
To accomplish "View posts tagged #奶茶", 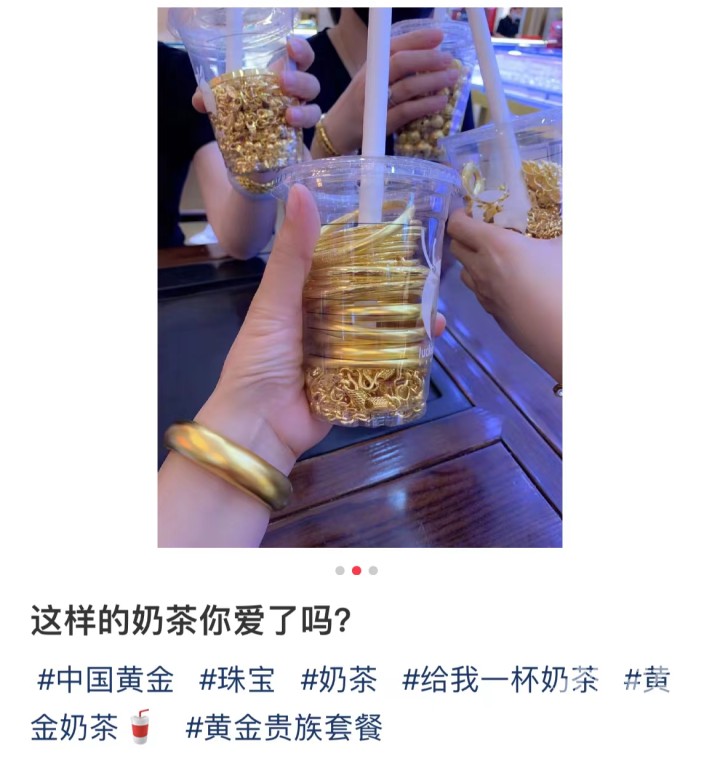I will coord(339,682).
